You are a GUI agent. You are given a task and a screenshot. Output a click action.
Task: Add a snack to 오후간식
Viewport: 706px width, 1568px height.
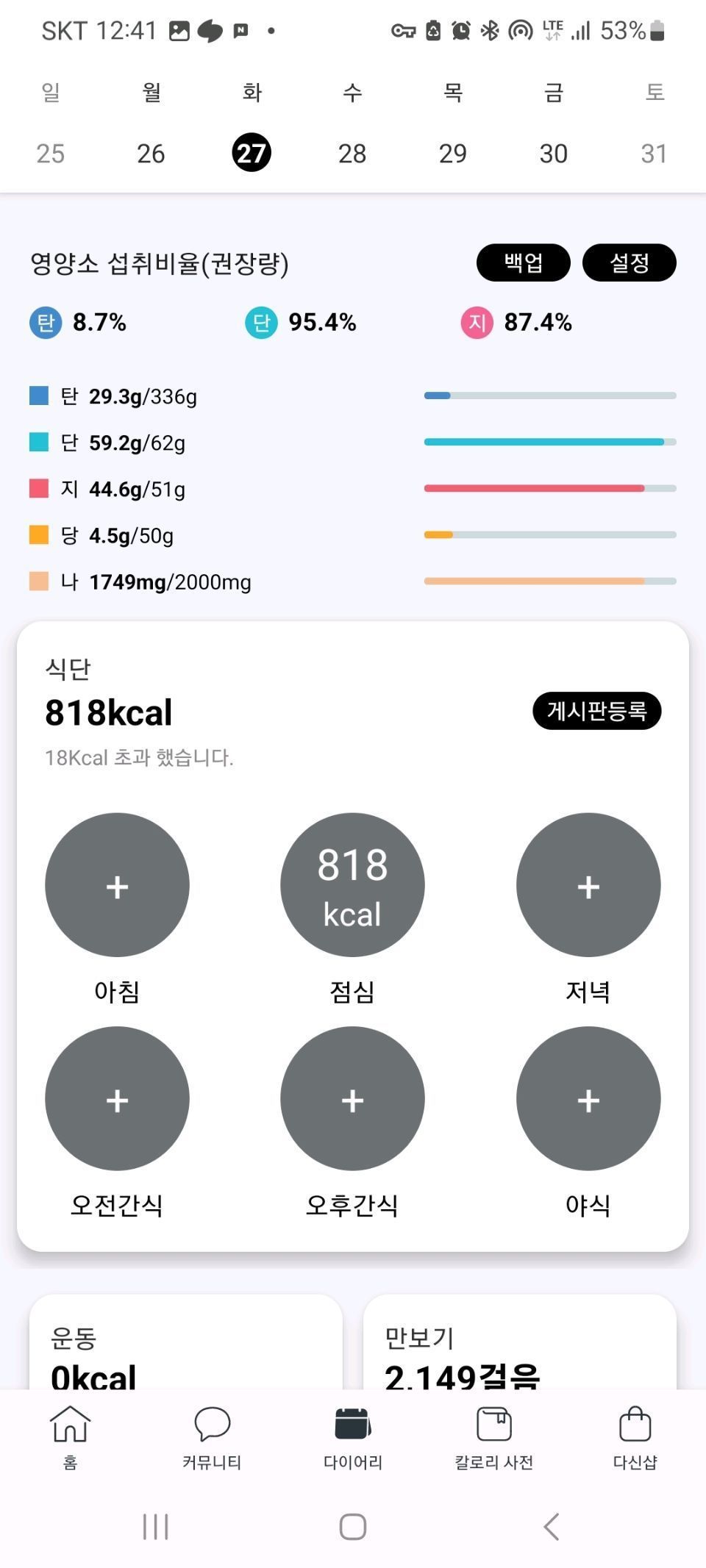point(352,1098)
